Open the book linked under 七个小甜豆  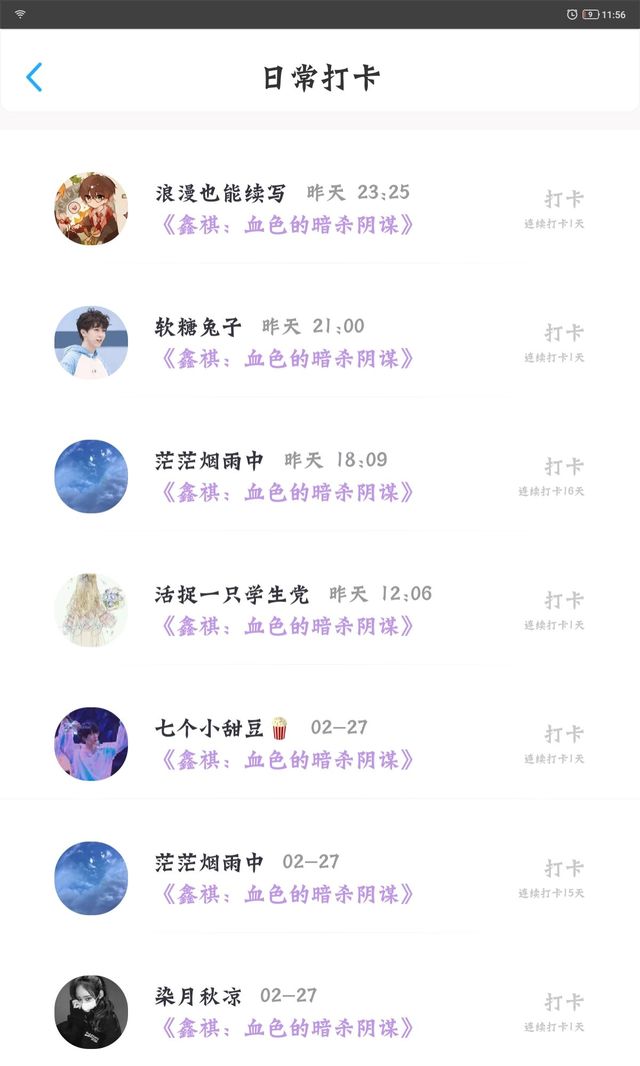click(x=287, y=760)
